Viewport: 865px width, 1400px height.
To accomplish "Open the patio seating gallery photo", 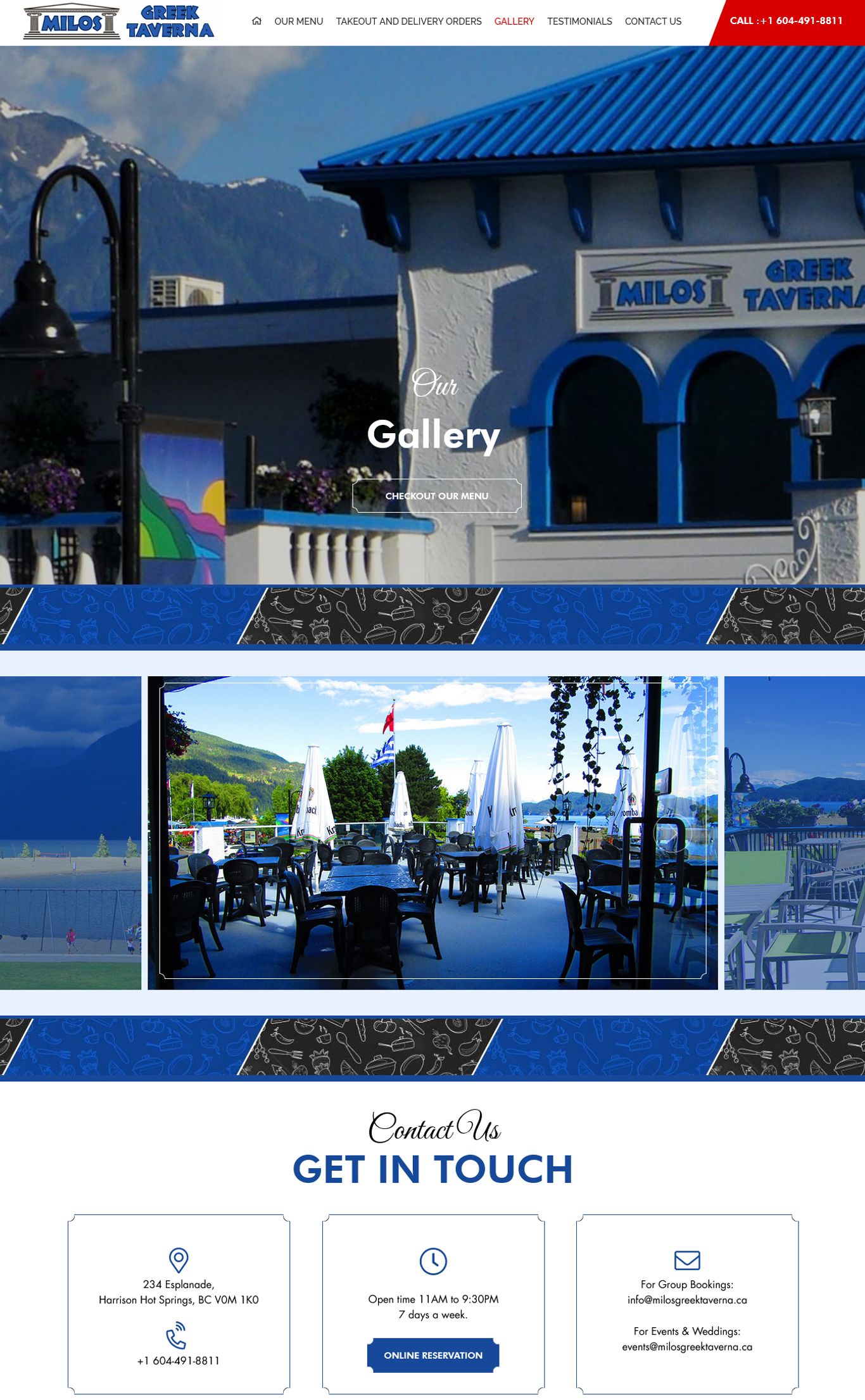I will point(432,832).
